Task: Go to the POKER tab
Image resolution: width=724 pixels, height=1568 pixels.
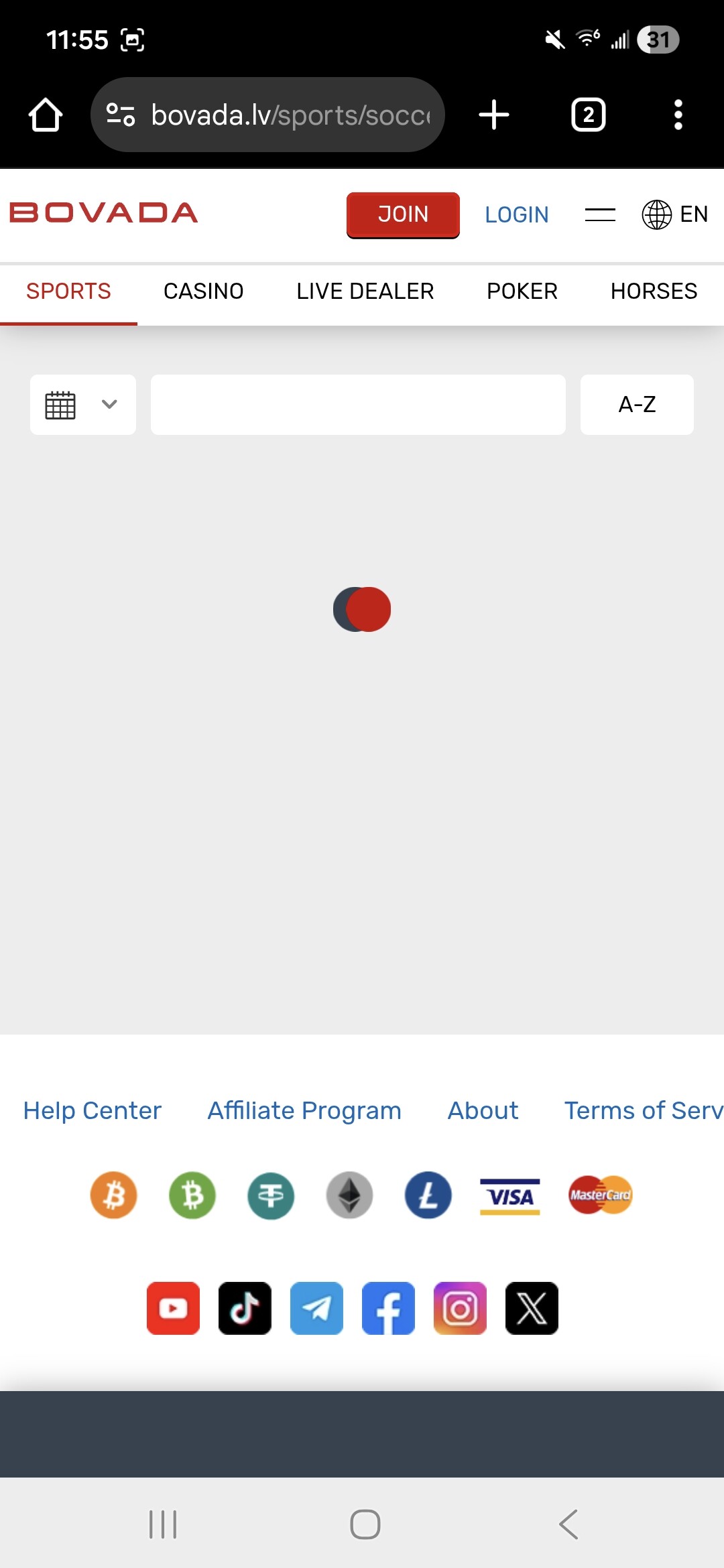Action: tap(522, 291)
